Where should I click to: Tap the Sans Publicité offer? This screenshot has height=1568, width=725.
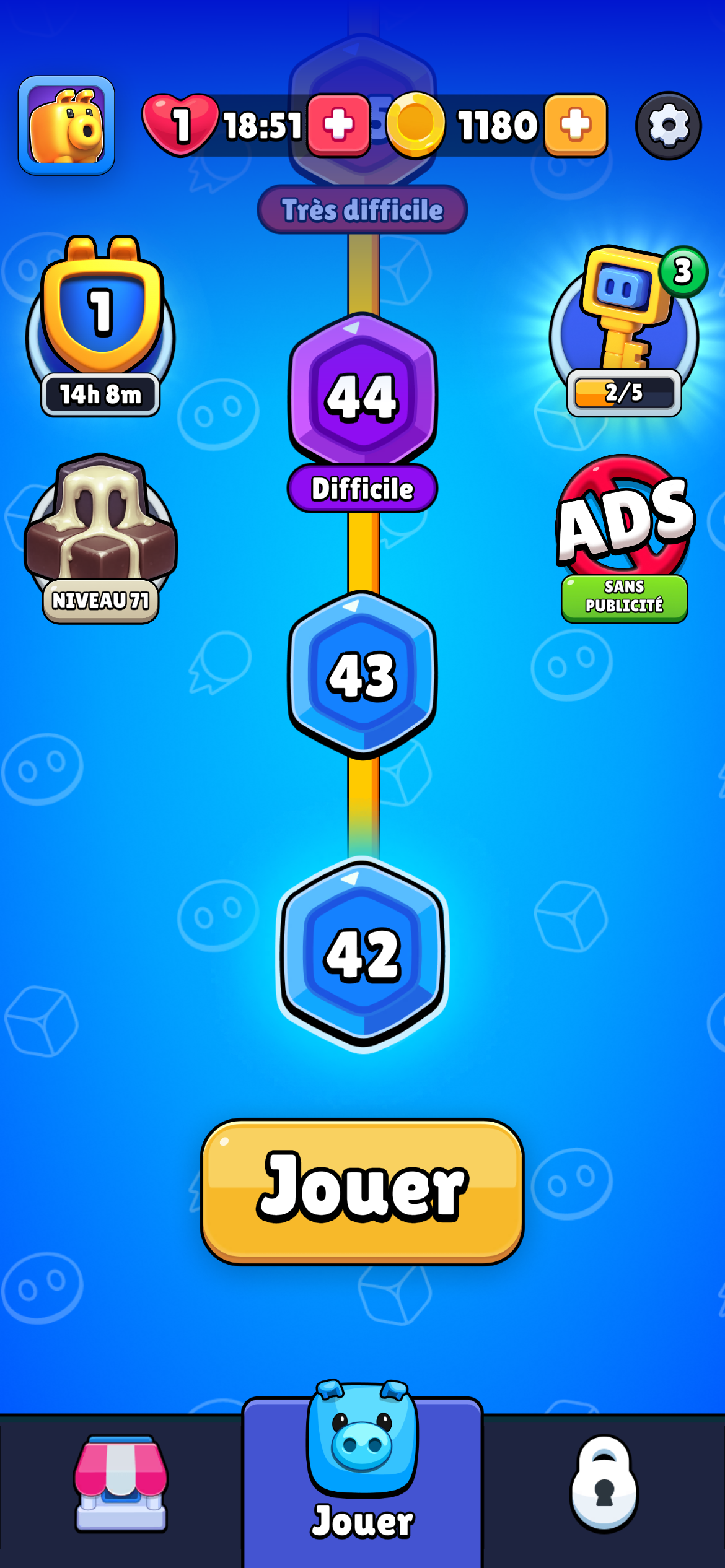click(x=624, y=539)
